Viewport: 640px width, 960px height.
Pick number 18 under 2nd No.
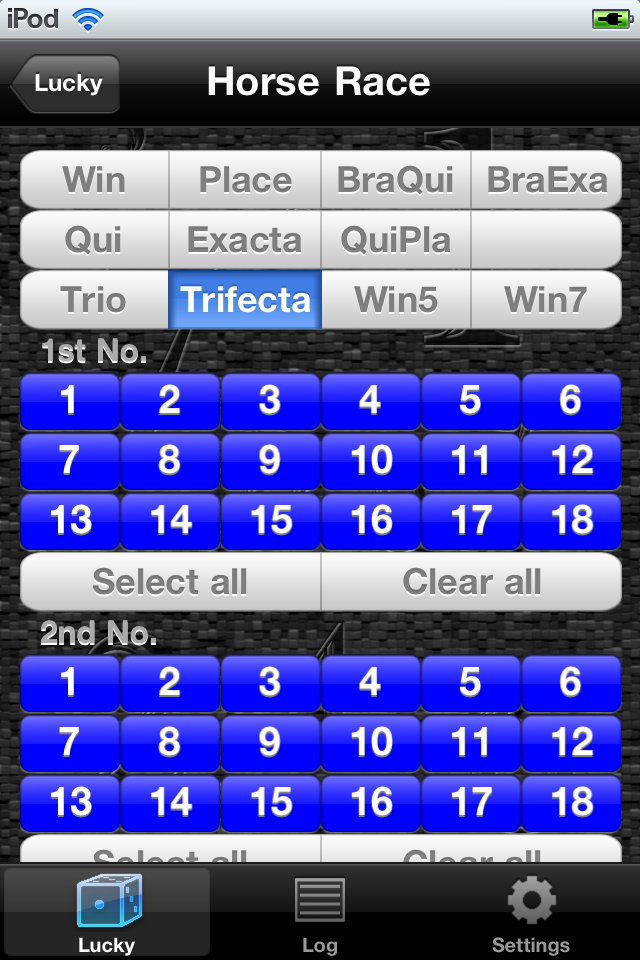pyautogui.click(x=571, y=803)
